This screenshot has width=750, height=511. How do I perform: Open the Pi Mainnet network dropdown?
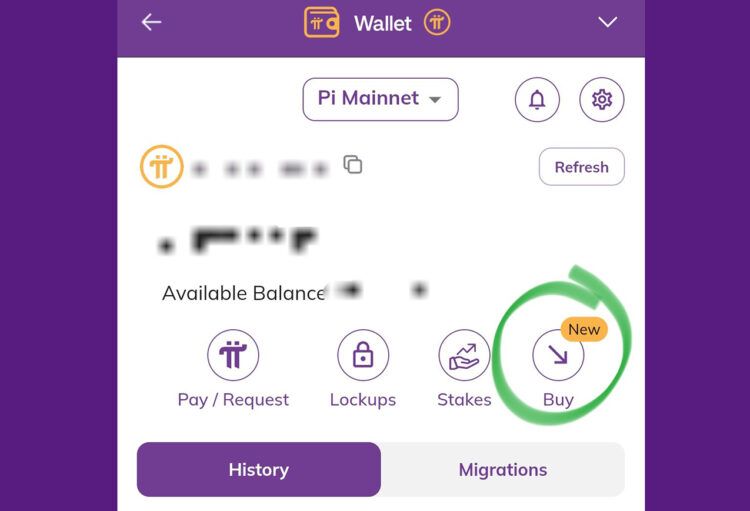coord(380,99)
